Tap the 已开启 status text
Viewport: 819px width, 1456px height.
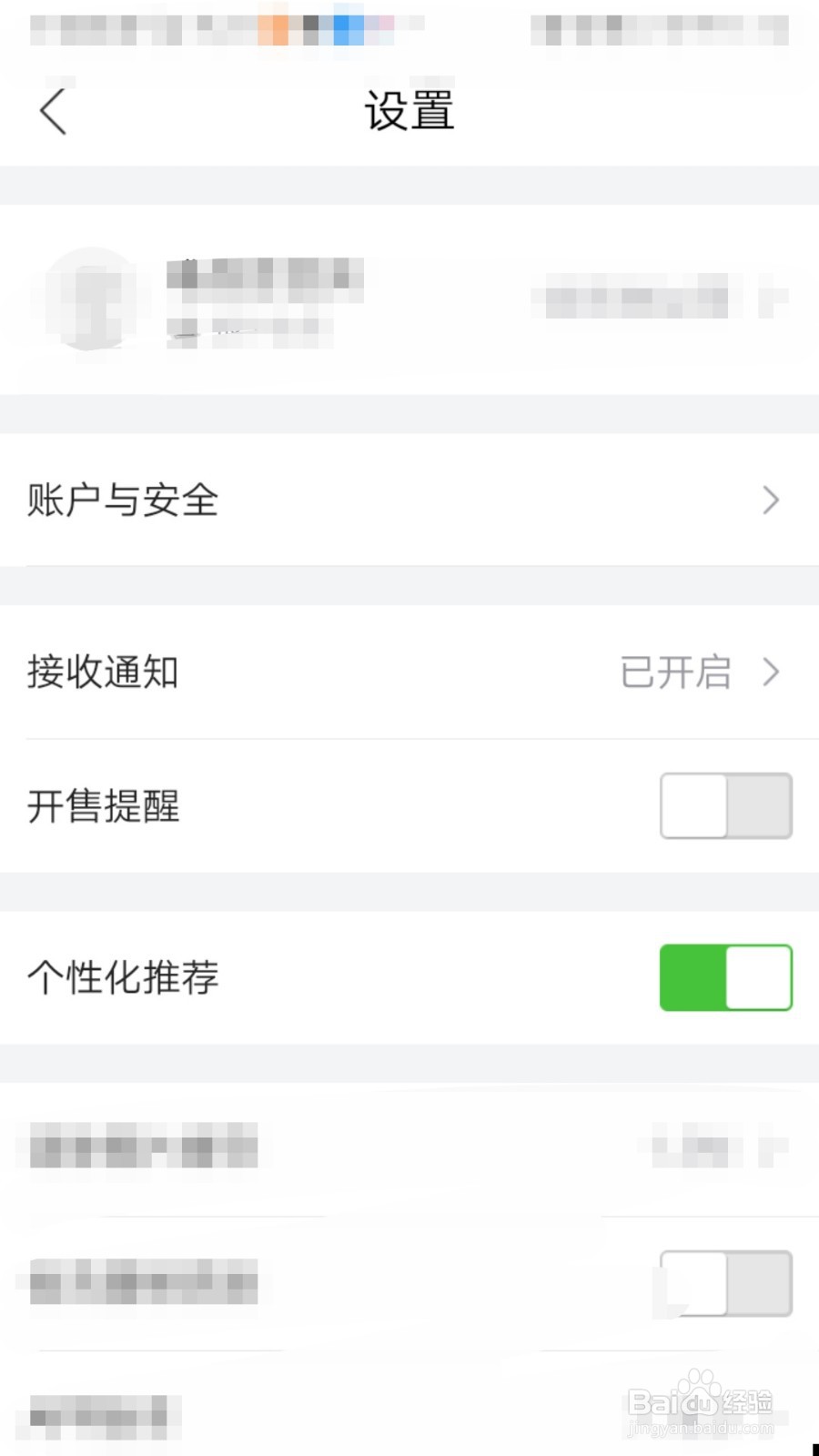[x=676, y=672]
